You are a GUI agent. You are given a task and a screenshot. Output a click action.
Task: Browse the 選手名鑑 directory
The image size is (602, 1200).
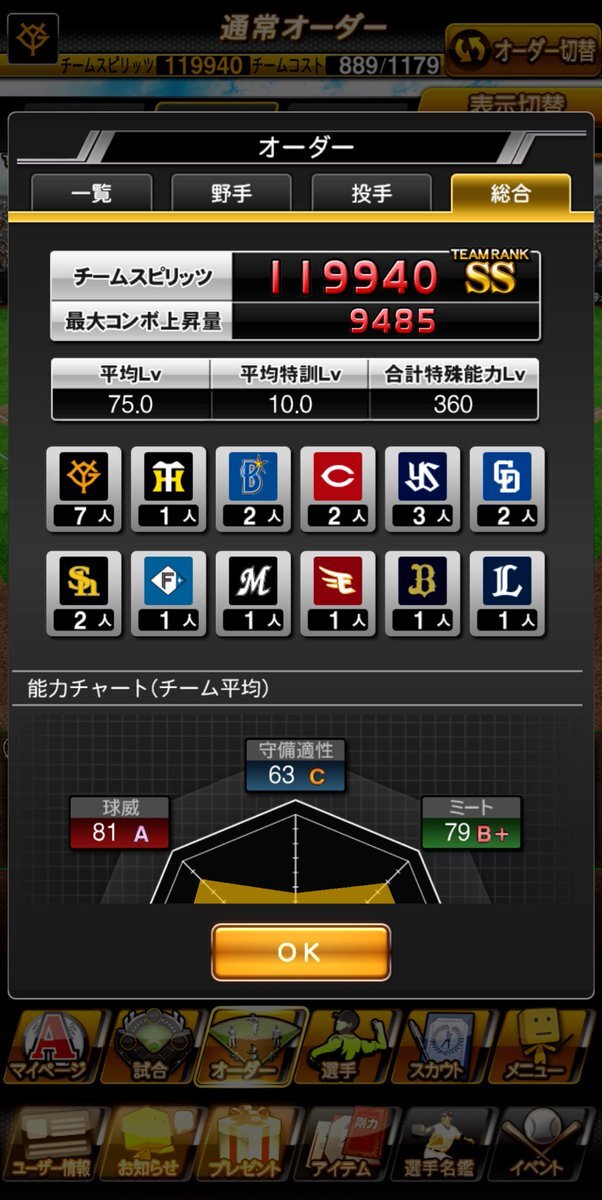[x=441, y=1145]
